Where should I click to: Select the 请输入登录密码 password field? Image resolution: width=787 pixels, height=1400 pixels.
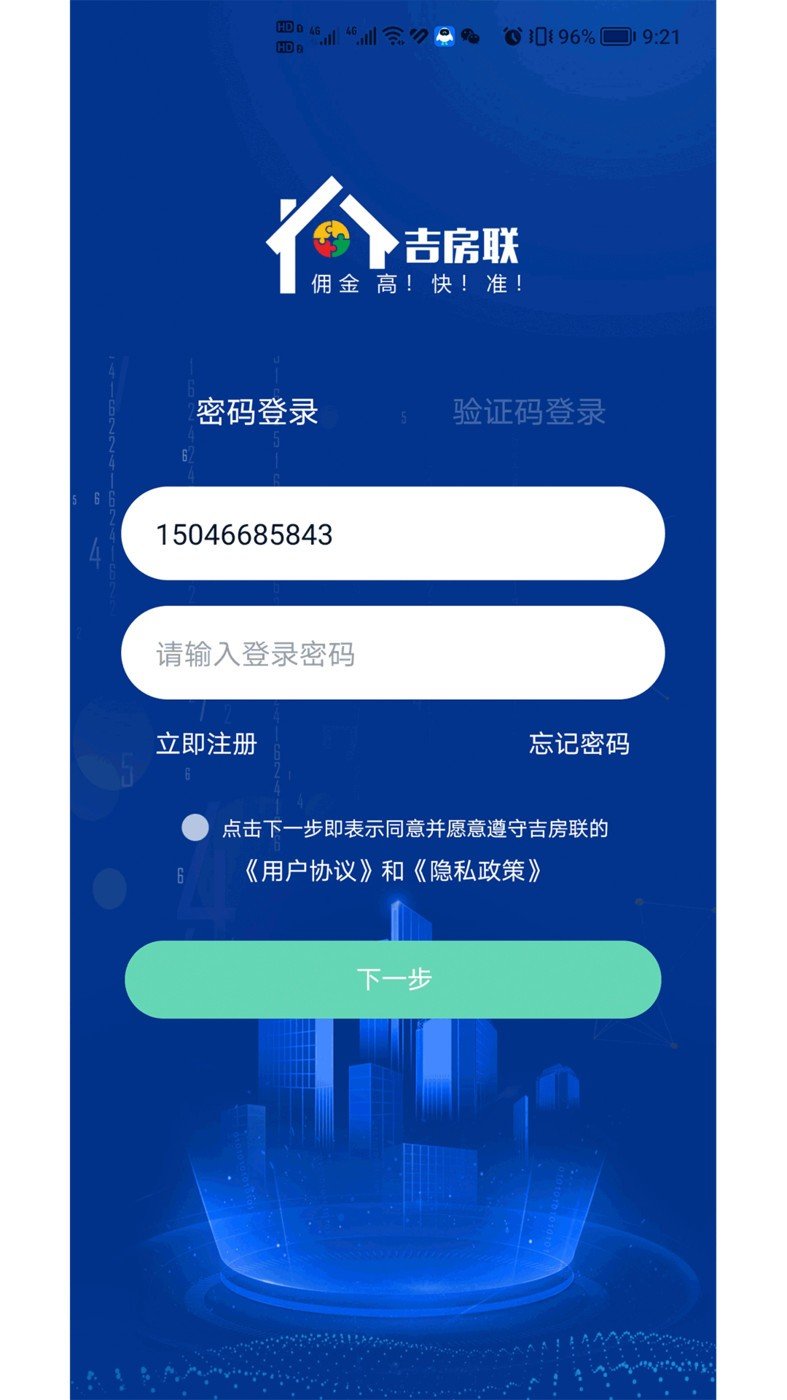393,652
